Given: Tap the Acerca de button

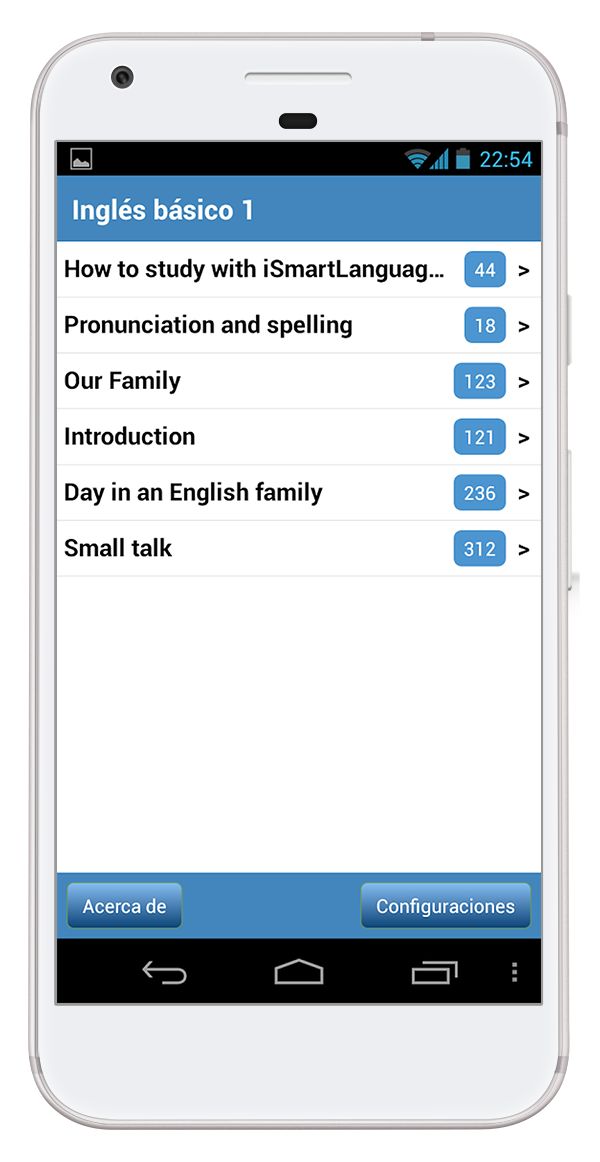Looking at the screenshot, I should click(124, 906).
